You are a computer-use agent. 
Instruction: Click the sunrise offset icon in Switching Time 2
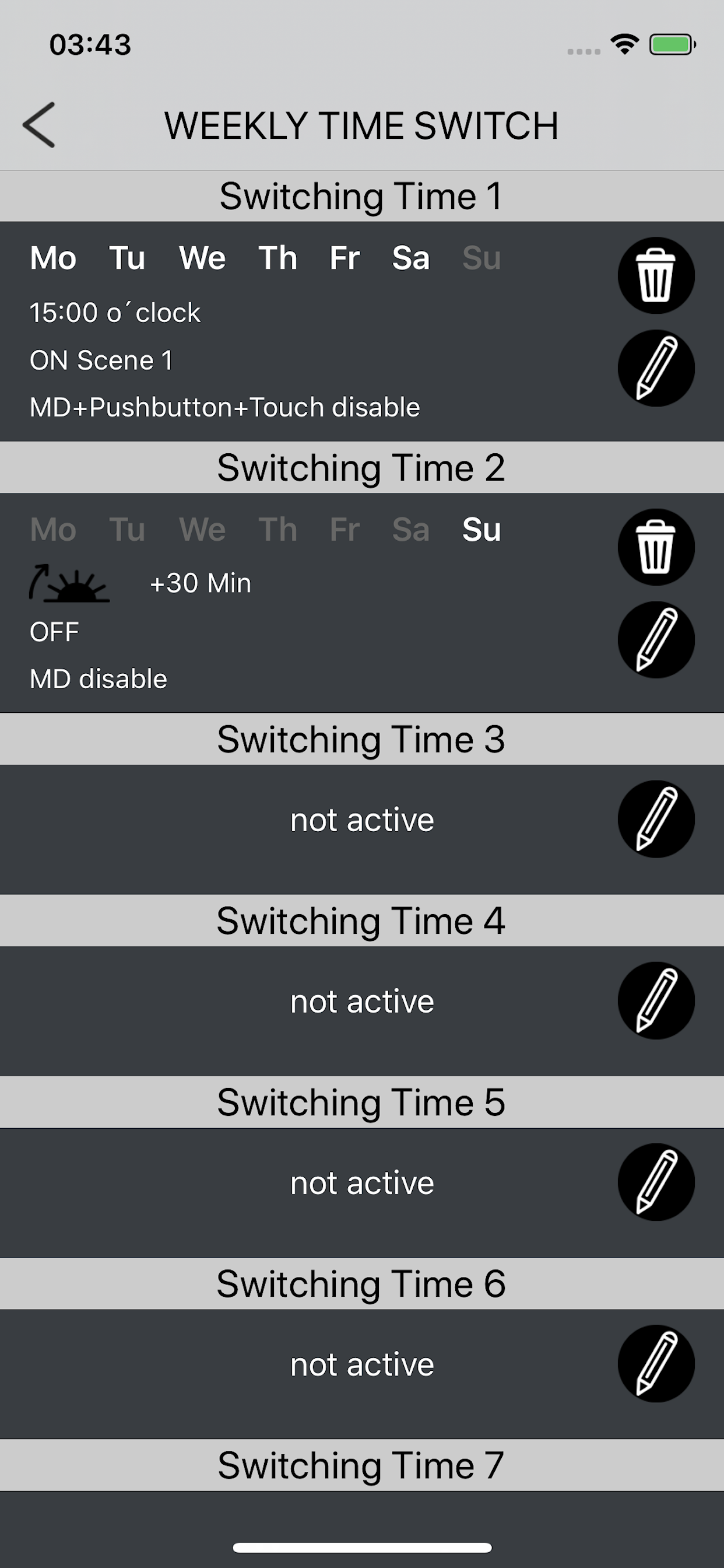tap(70, 584)
